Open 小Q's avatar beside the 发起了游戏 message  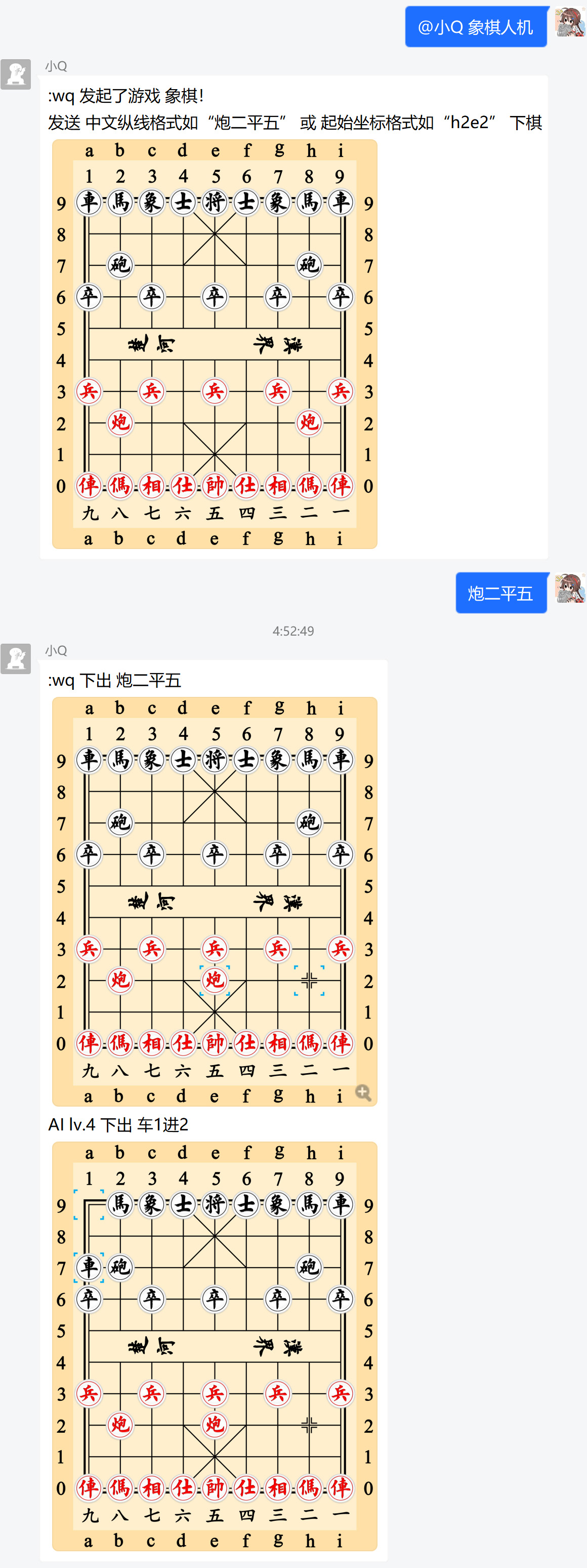[x=16, y=74]
